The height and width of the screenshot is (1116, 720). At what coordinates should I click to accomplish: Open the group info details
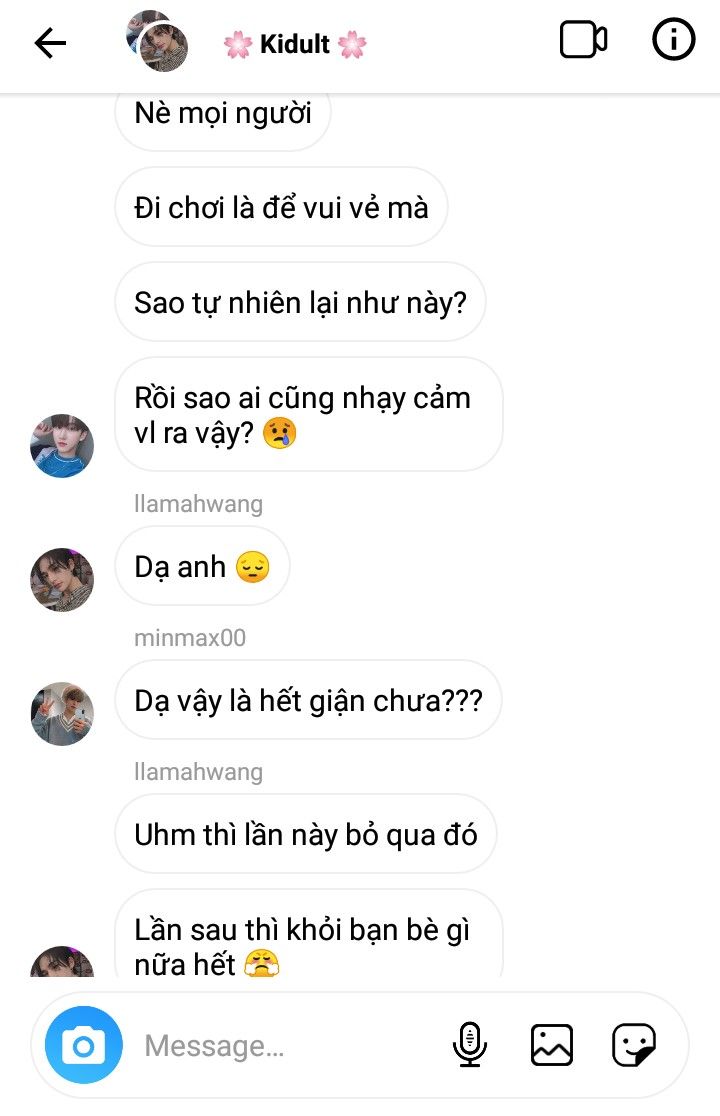[673, 41]
